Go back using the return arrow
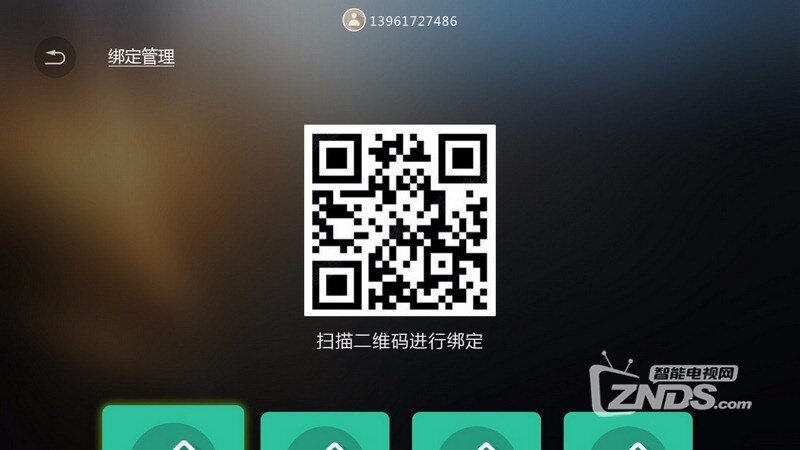This screenshot has width=800, height=450. [x=55, y=58]
